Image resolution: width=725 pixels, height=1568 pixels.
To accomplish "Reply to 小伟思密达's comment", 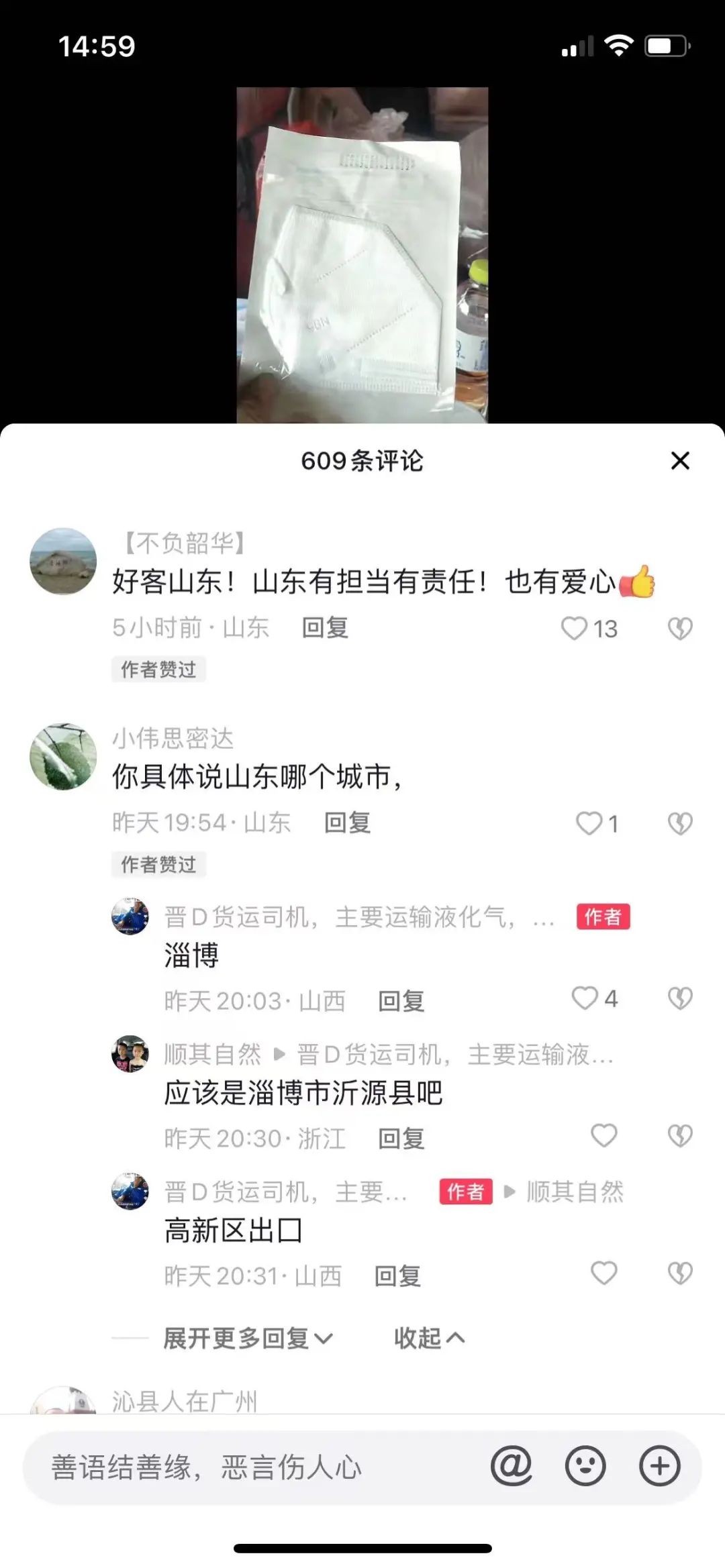I will point(347,823).
